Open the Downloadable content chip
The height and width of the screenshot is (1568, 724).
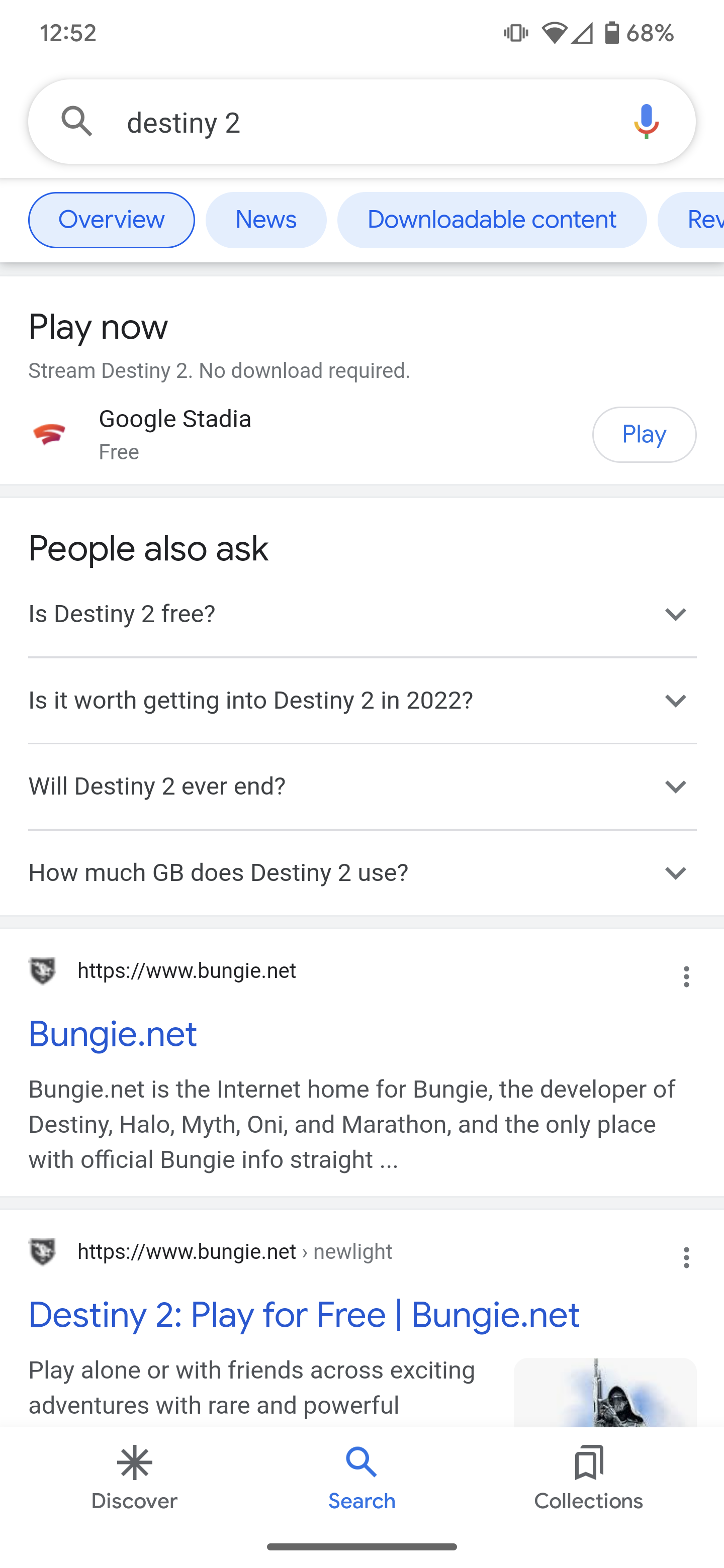[x=491, y=220]
